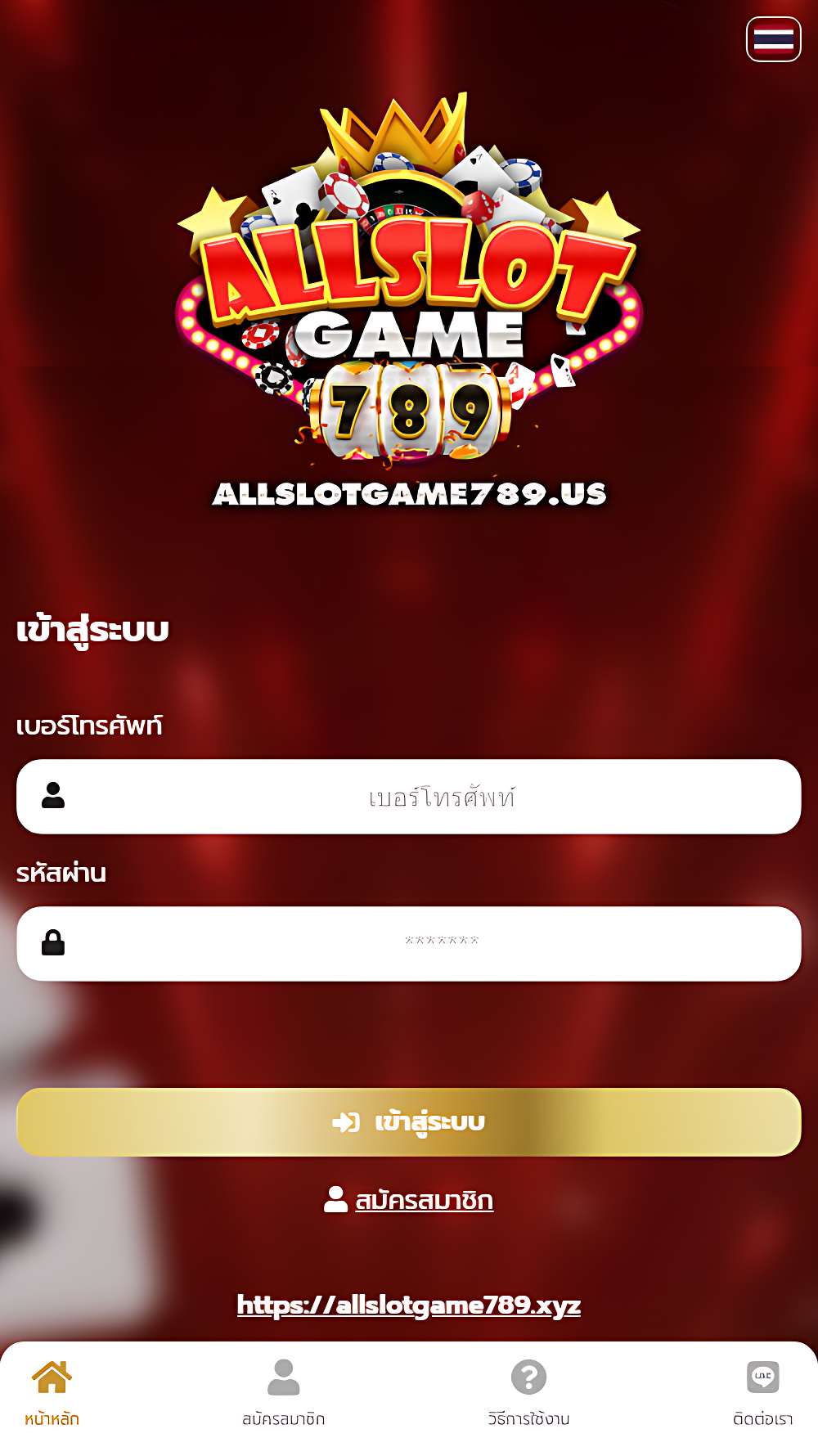The height and width of the screenshot is (1456, 818).
Task: Open the วิธีการใช้งาน how-to tab
Action: tap(528, 1392)
